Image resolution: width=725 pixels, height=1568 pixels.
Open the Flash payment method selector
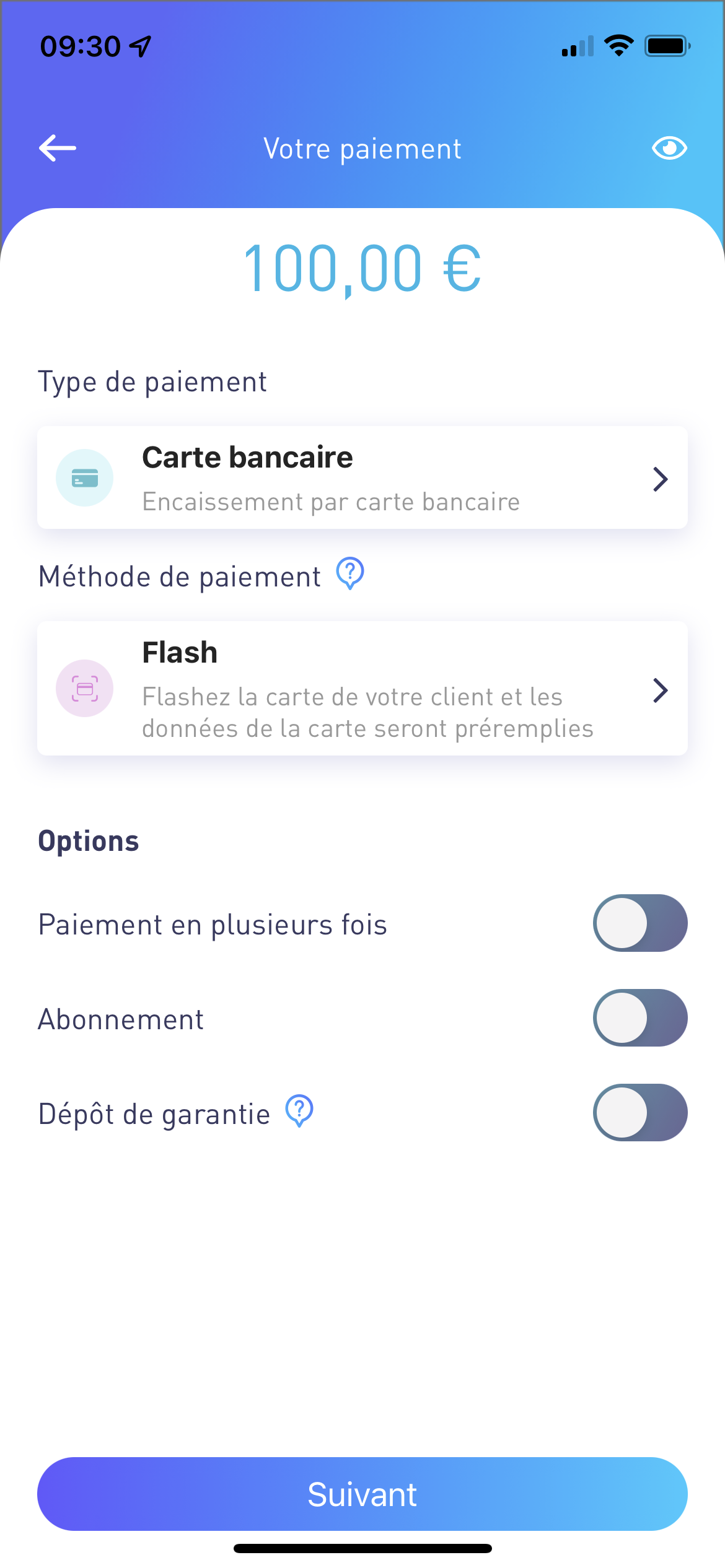pos(362,689)
